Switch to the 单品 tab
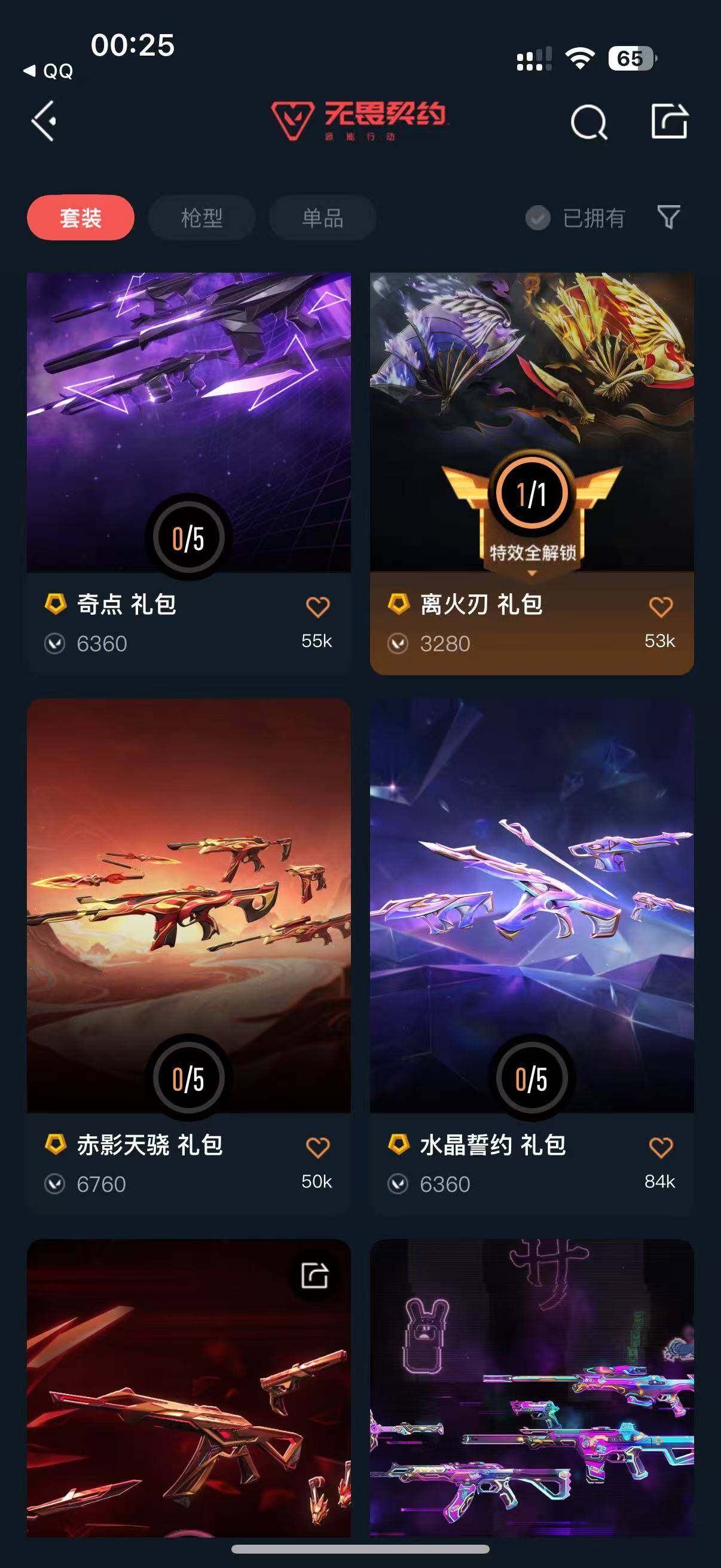 click(x=322, y=218)
